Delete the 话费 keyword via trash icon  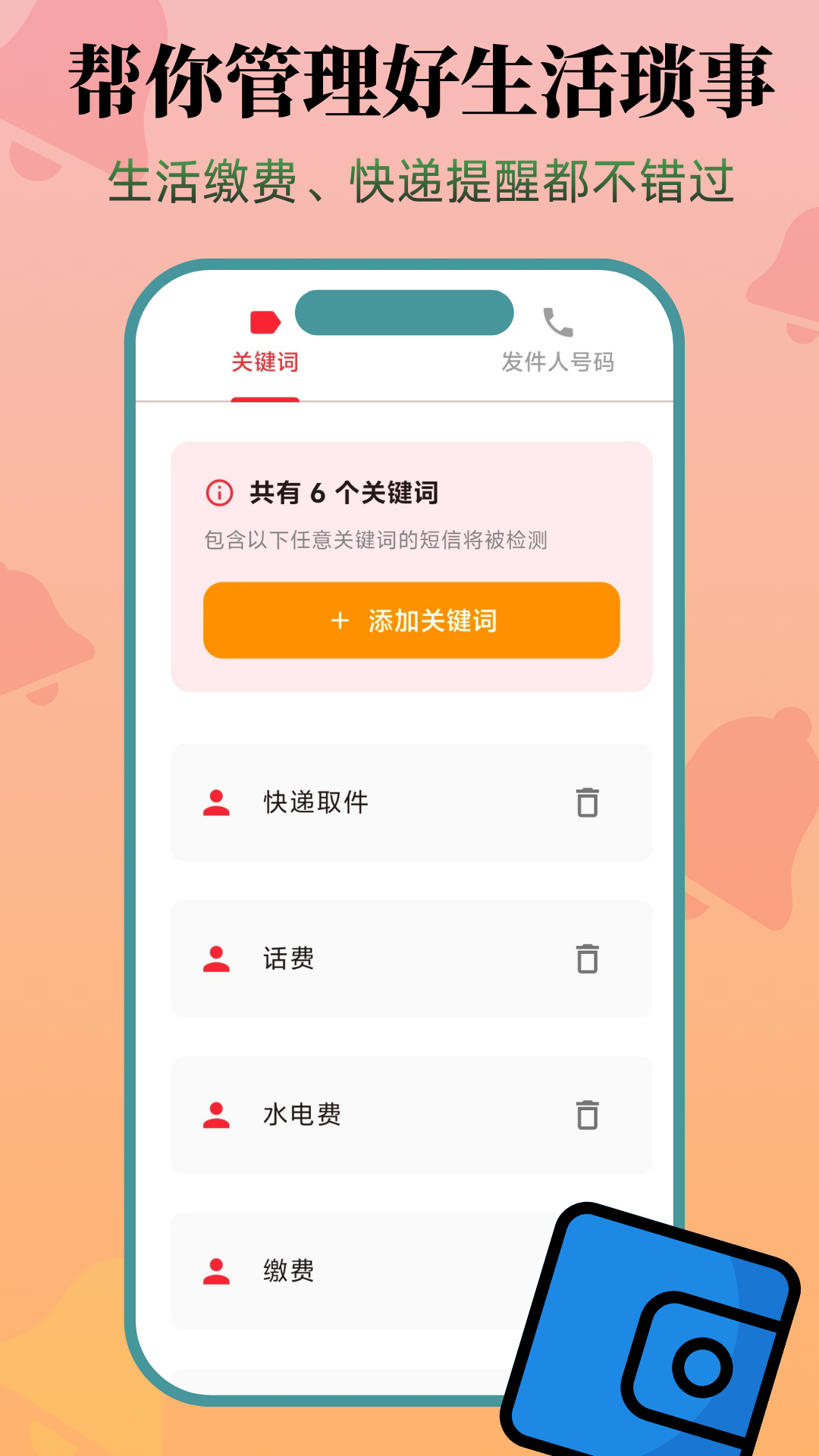(x=586, y=959)
